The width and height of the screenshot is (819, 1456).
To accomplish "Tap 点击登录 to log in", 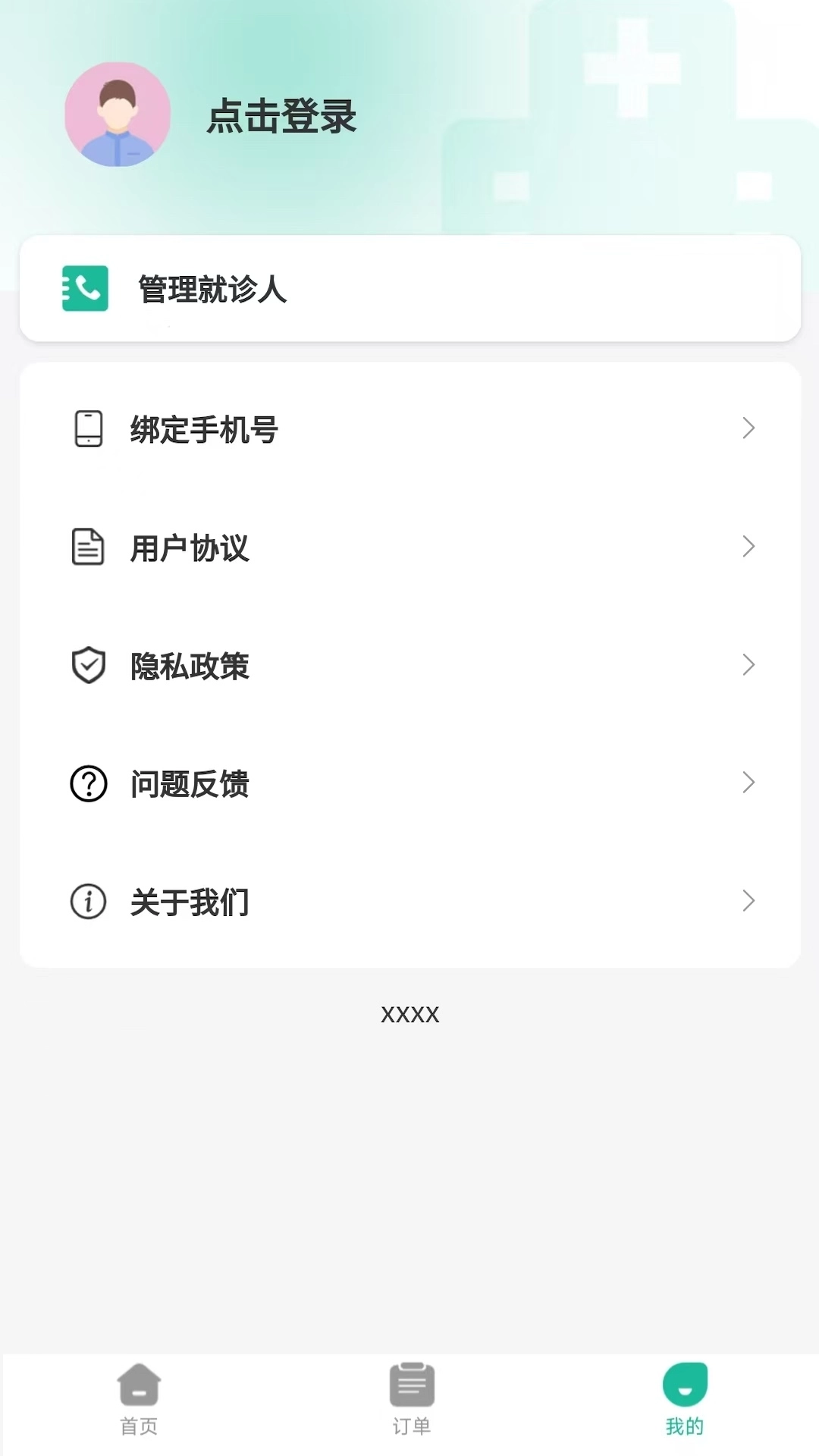I will tap(284, 118).
